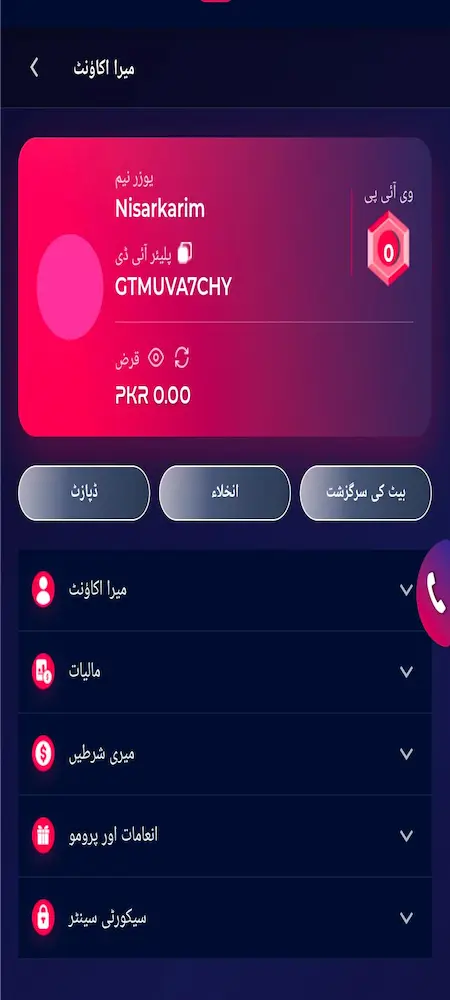Viewport: 450px width, 1000px height.
Task: Open the VIP level badge
Action: click(x=388, y=248)
